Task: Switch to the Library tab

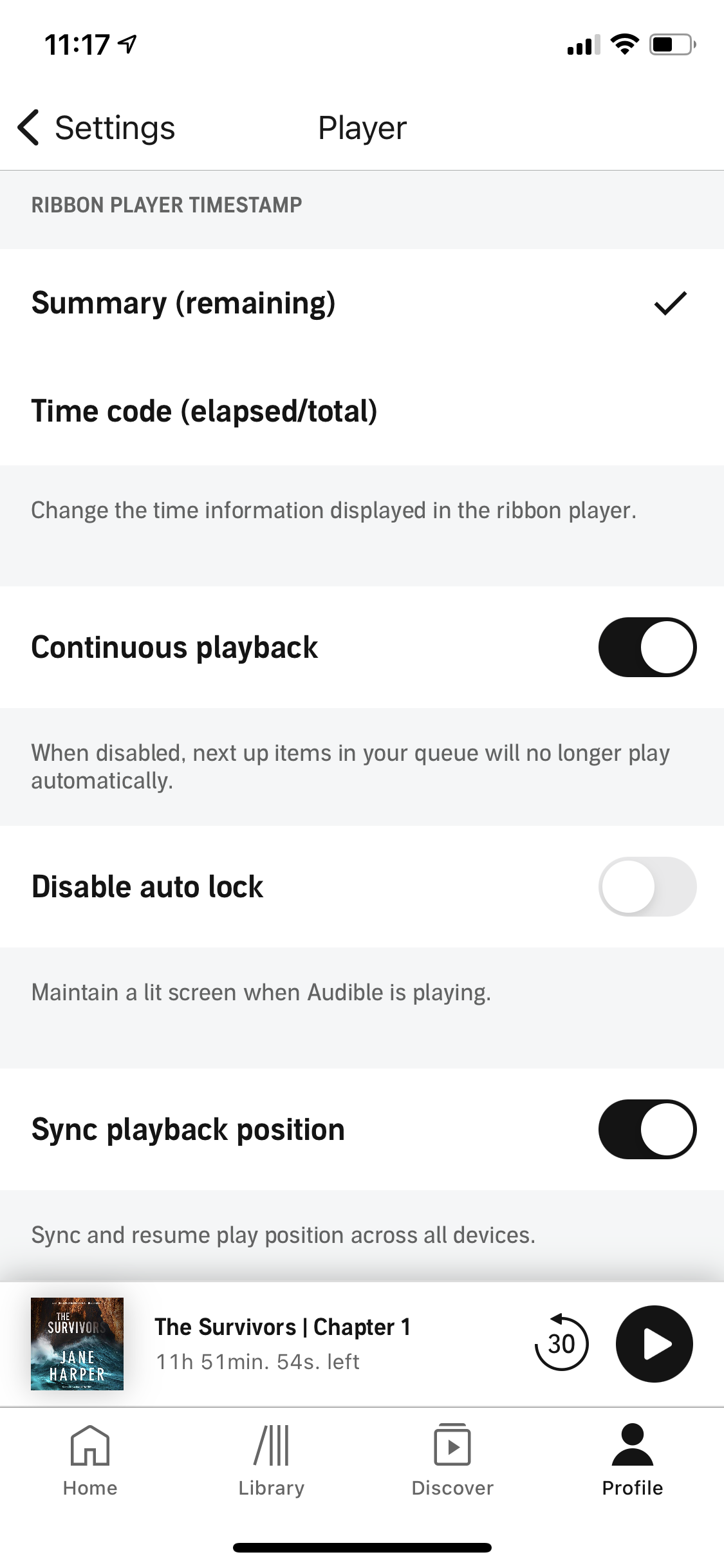Action: 271,1460
